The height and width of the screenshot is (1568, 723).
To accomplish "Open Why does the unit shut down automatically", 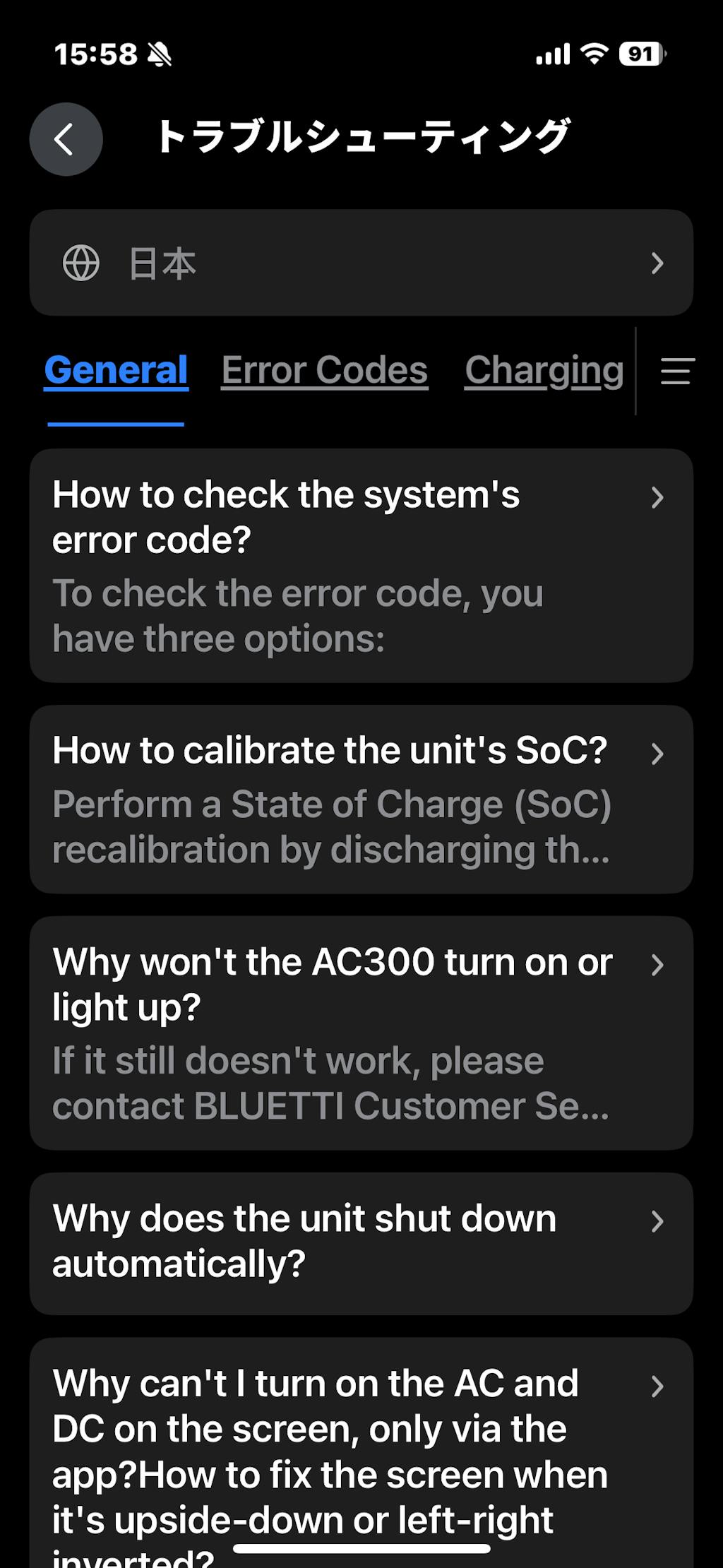I will [x=361, y=1243].
